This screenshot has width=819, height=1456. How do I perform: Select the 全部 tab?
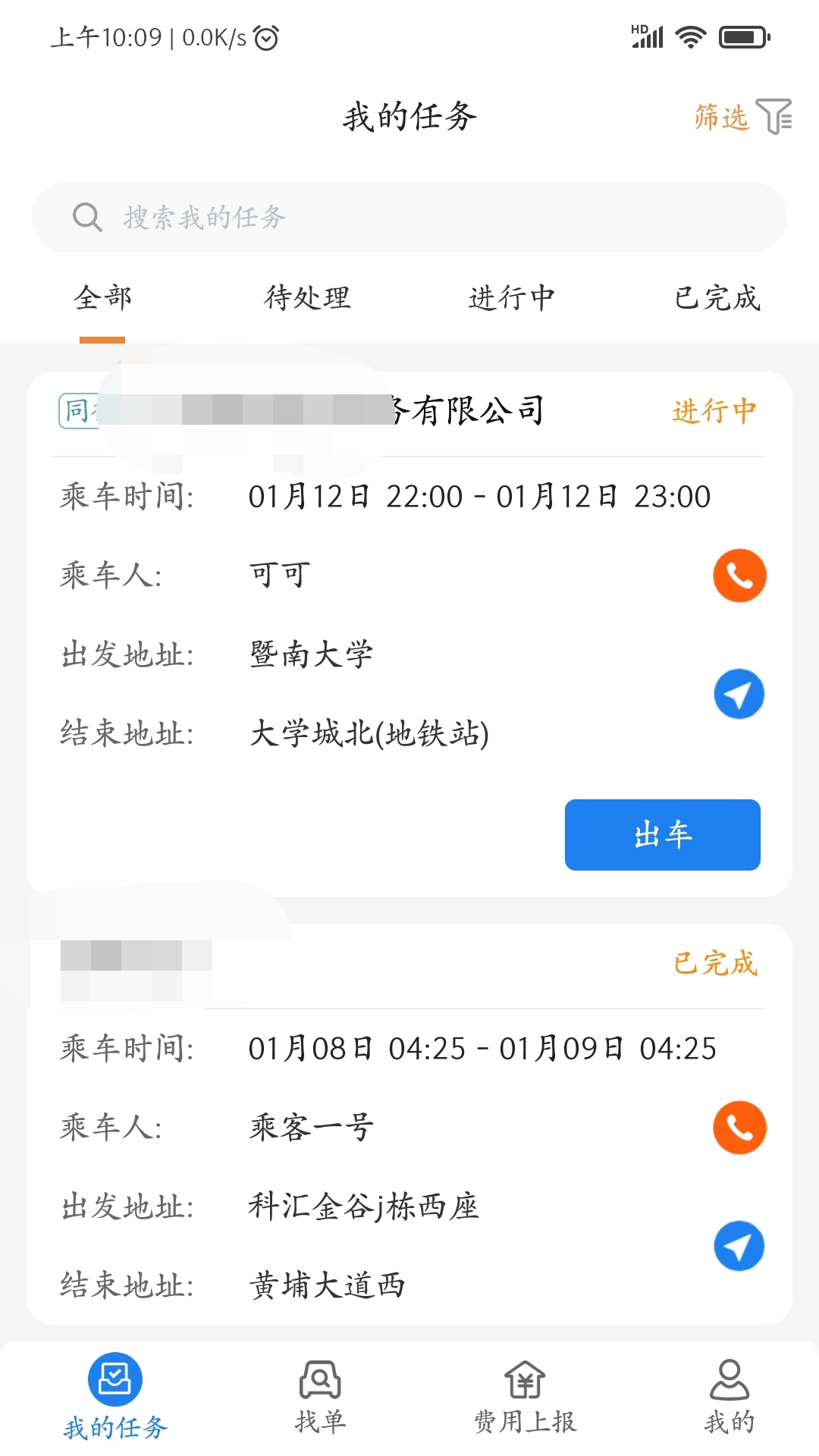(x=102, y=297)
